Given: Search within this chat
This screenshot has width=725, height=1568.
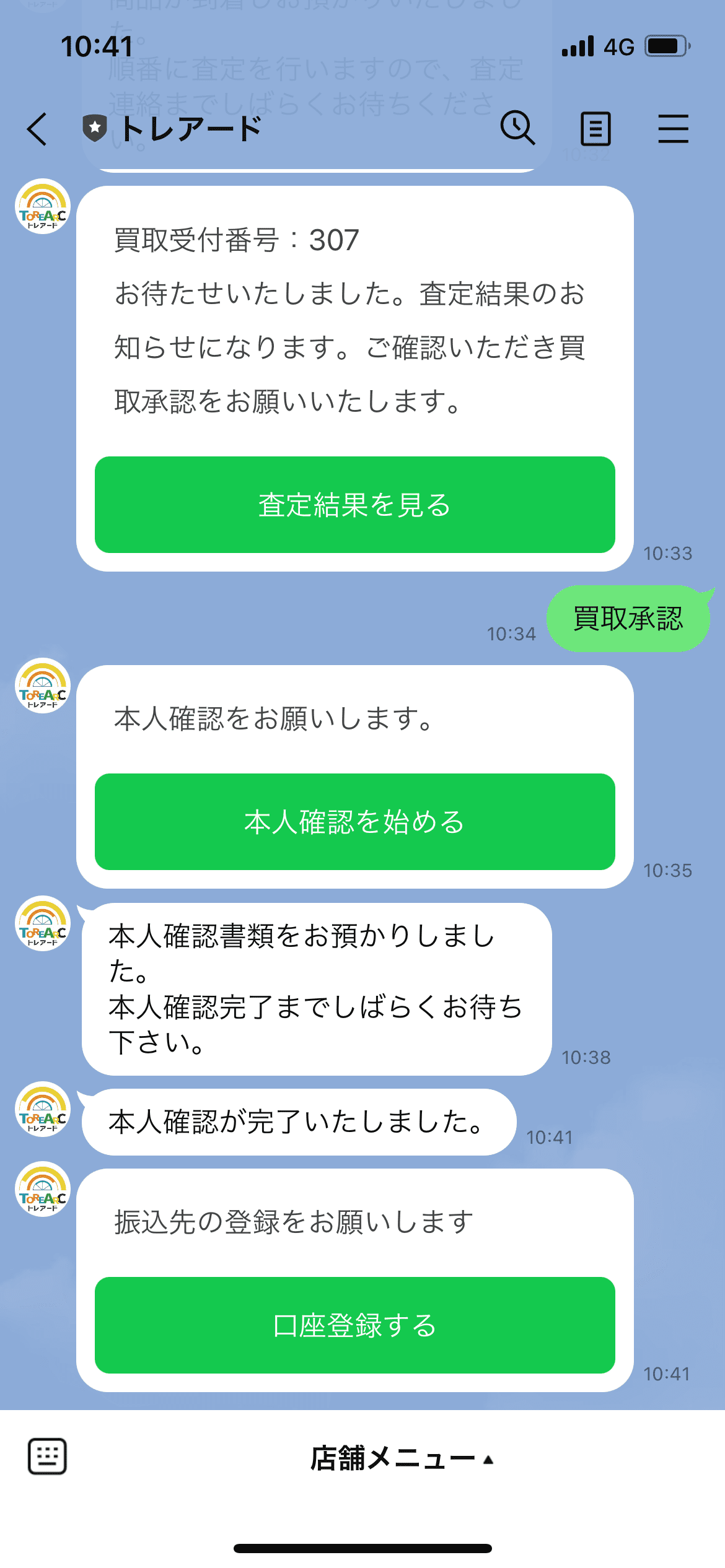Looking at the screenshot, I should tap(517, 128).
